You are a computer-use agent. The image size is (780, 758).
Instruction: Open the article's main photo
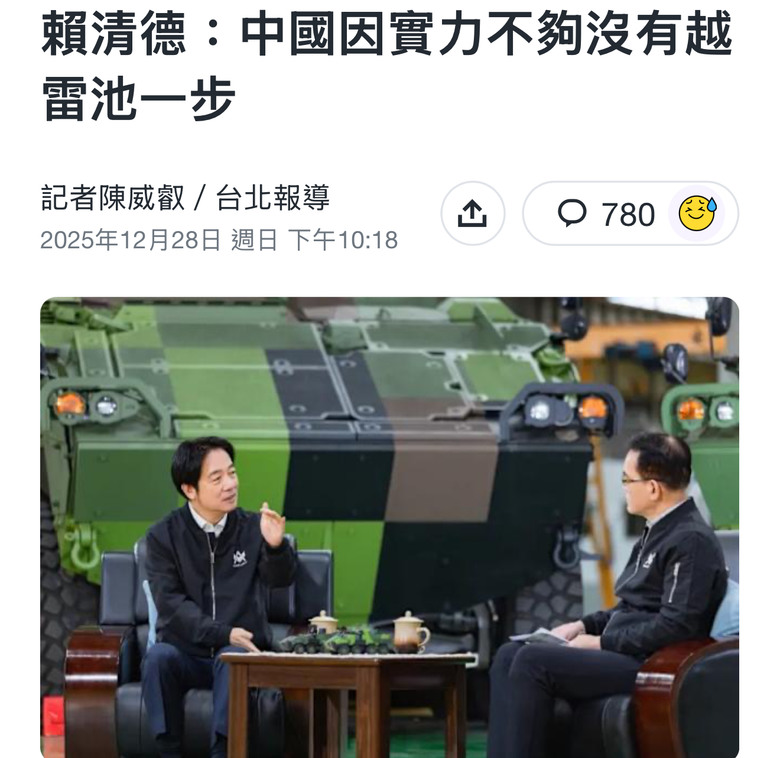(389, 527)
